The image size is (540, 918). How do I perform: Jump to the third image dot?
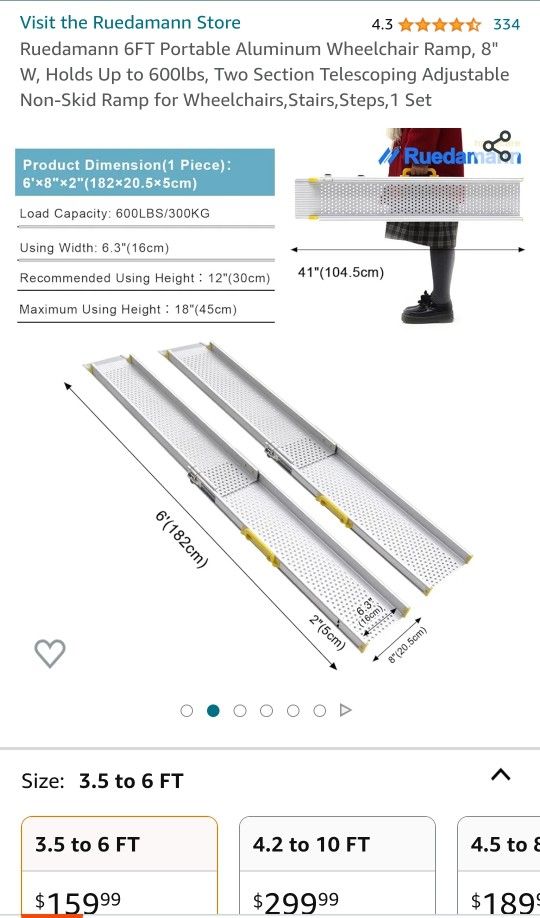(240, 710)
